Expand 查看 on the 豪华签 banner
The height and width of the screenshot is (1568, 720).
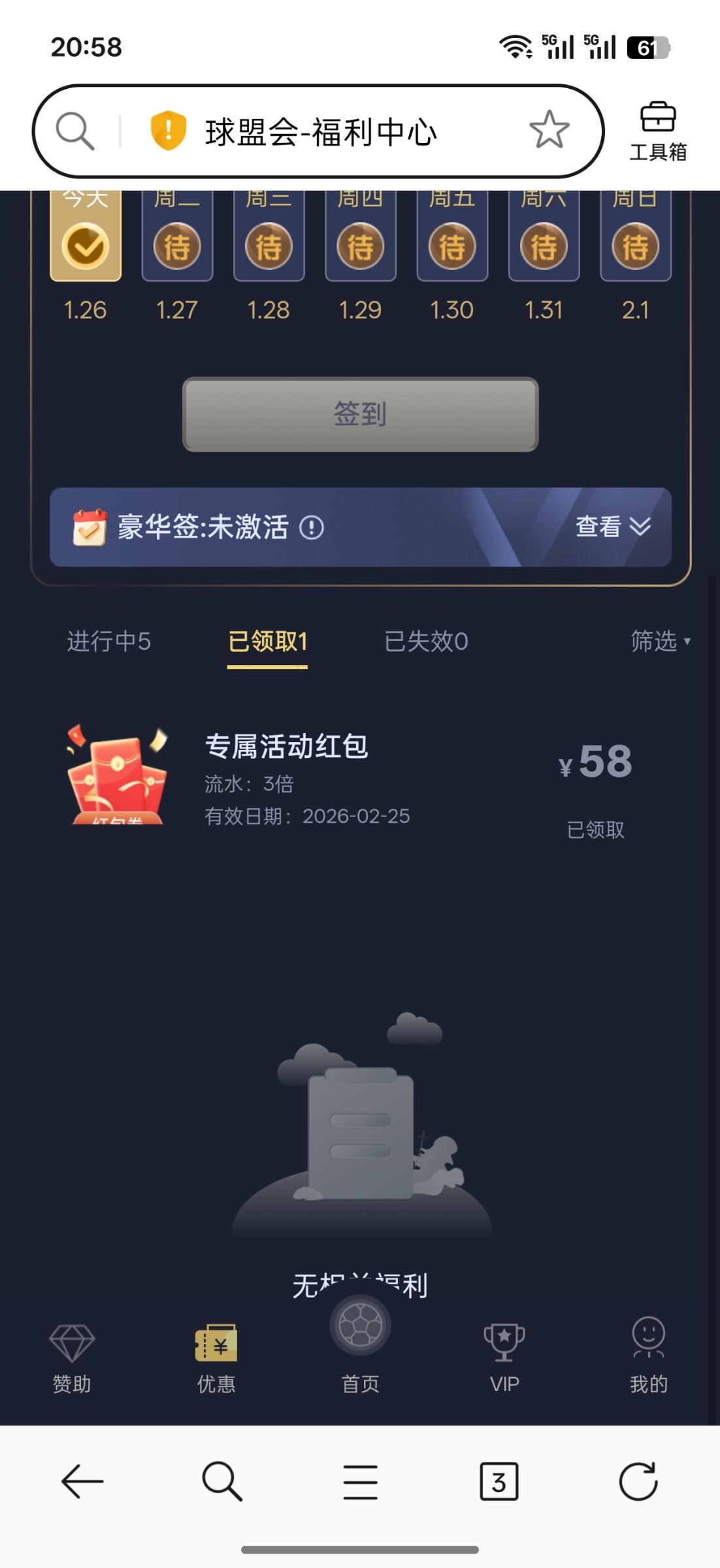(x=612, y=527)
